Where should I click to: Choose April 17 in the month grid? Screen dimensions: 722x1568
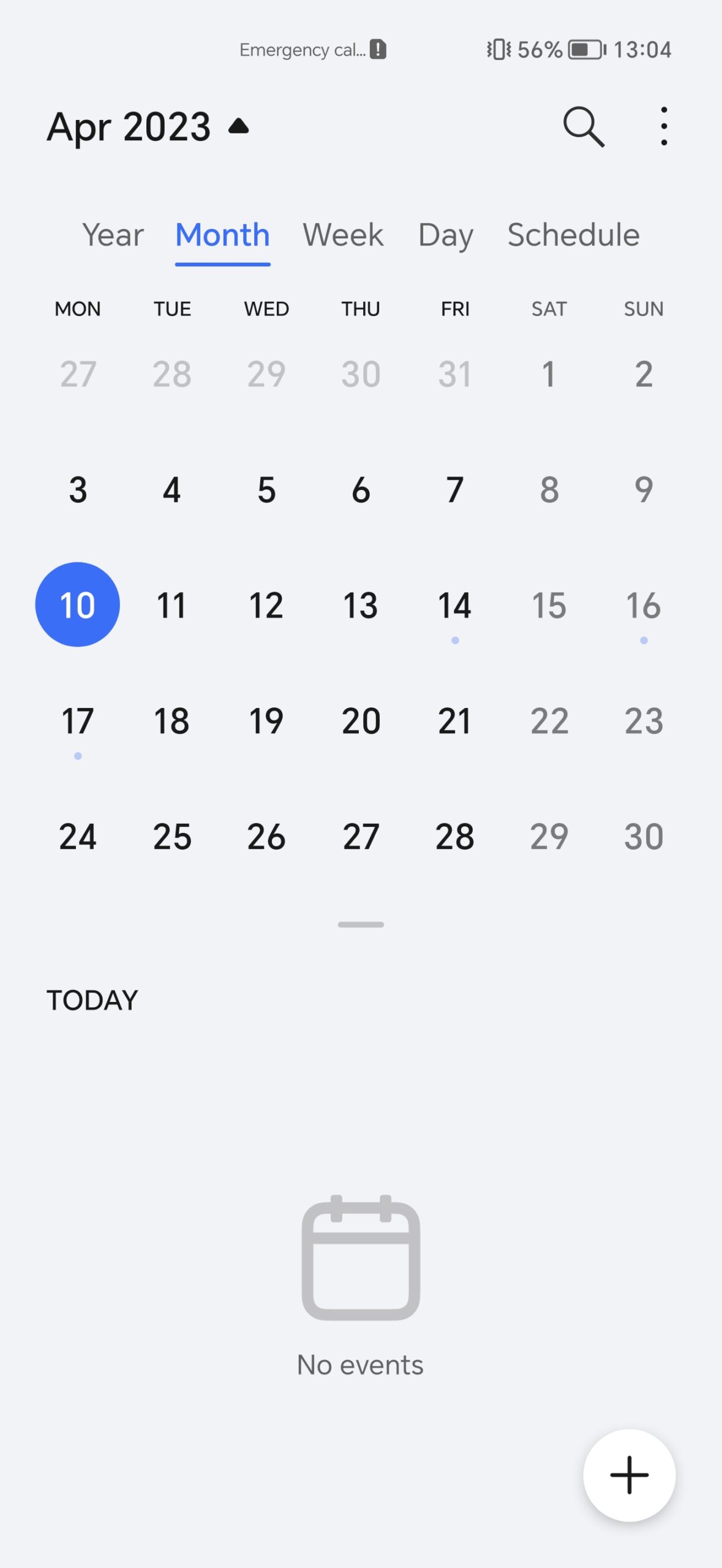[78, 721]
